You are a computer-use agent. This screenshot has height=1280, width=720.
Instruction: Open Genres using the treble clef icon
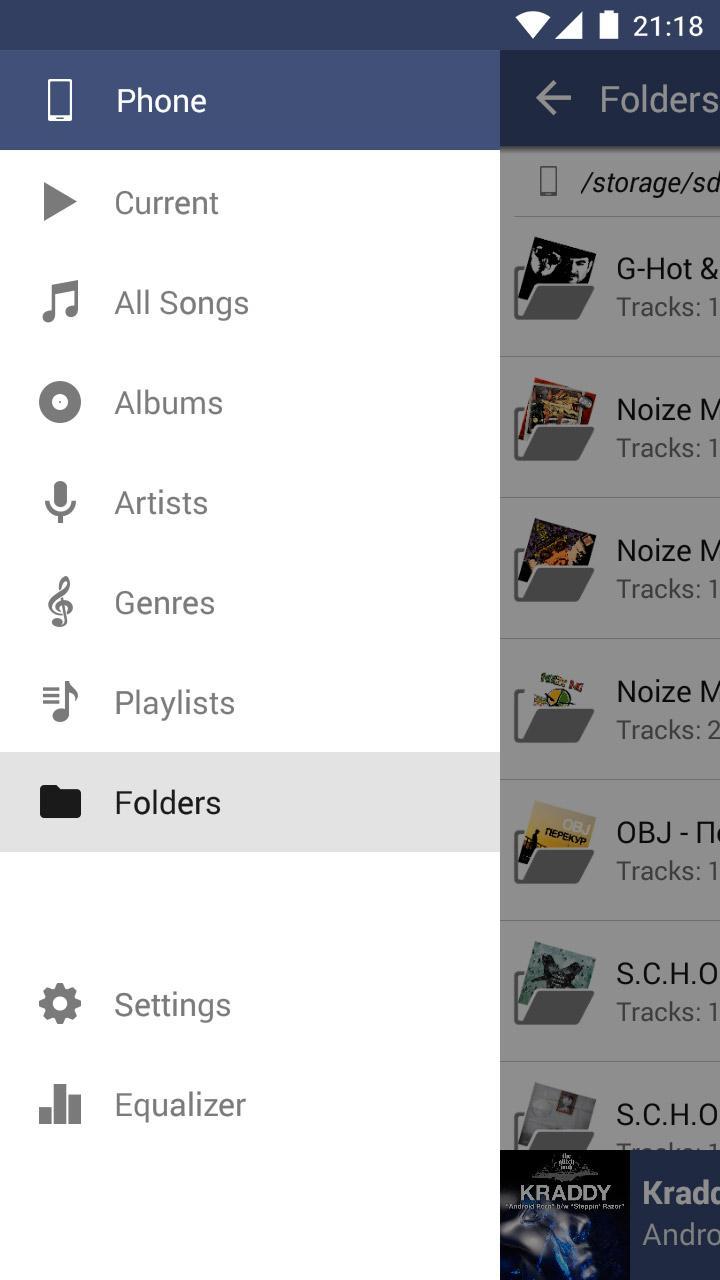click(x=60, y=602)
